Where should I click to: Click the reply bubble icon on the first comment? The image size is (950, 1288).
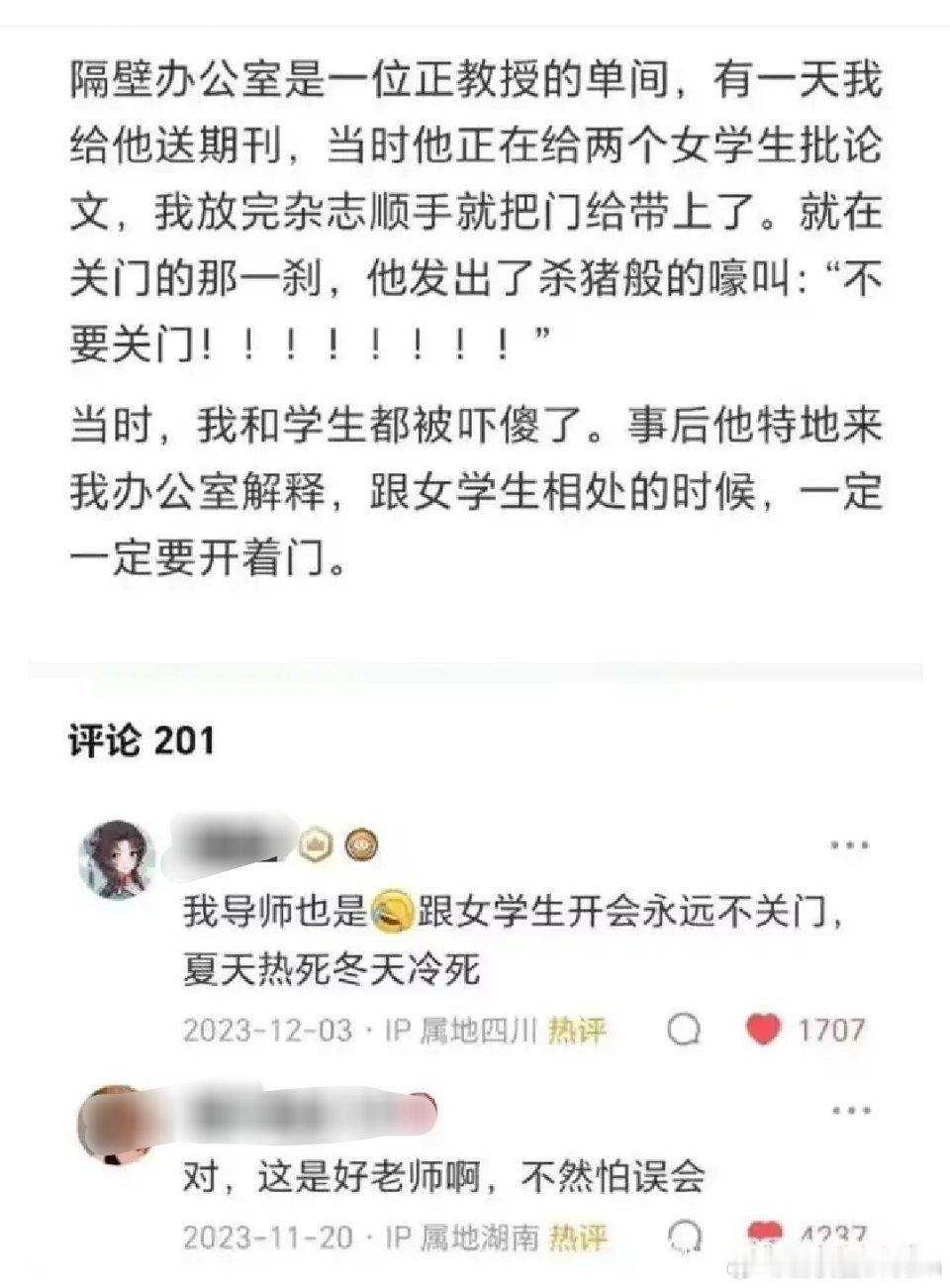click(x=683, y=1030)
